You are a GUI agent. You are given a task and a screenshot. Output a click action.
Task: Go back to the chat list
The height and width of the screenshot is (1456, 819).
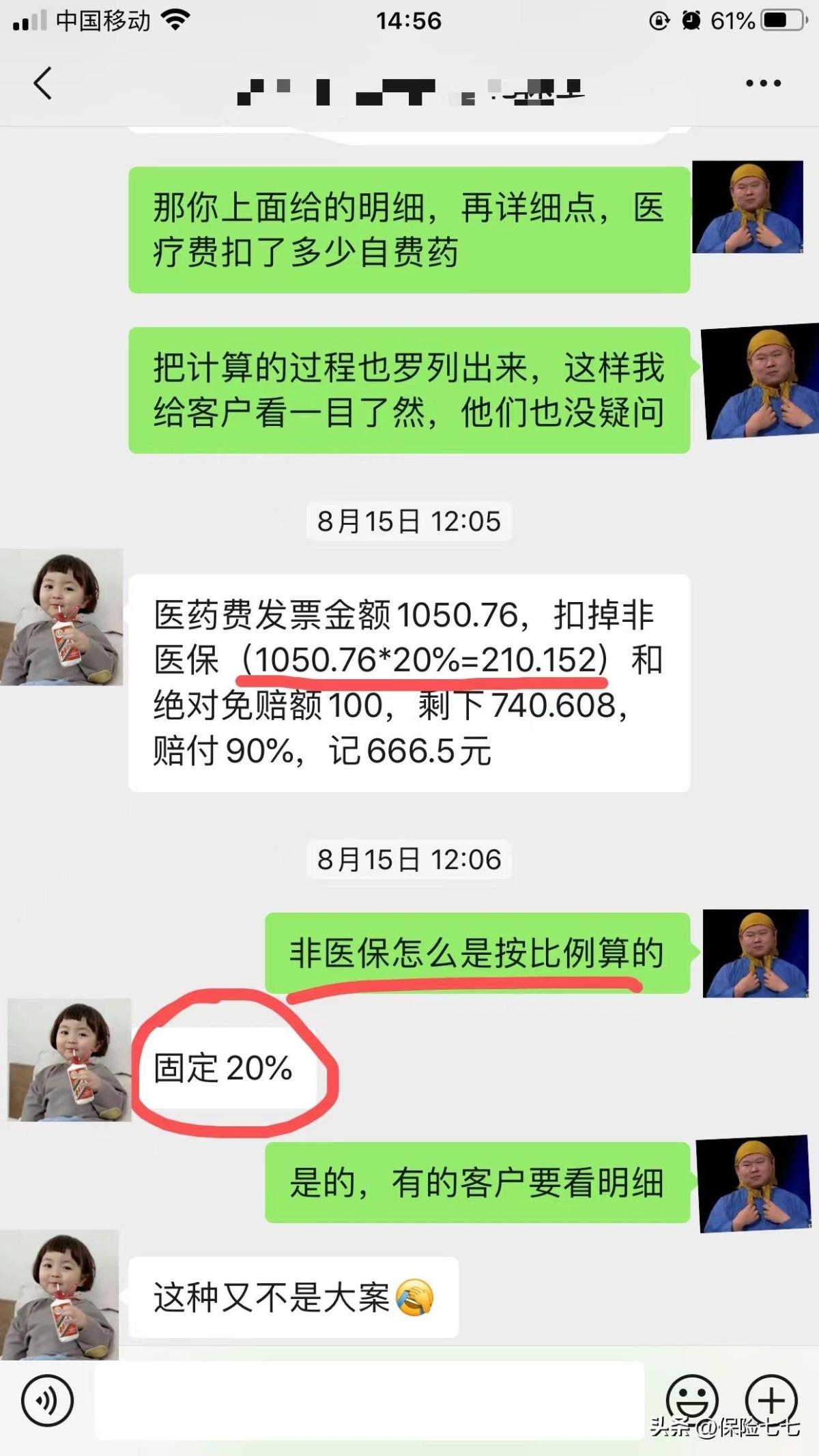click(x=42, y=83)
